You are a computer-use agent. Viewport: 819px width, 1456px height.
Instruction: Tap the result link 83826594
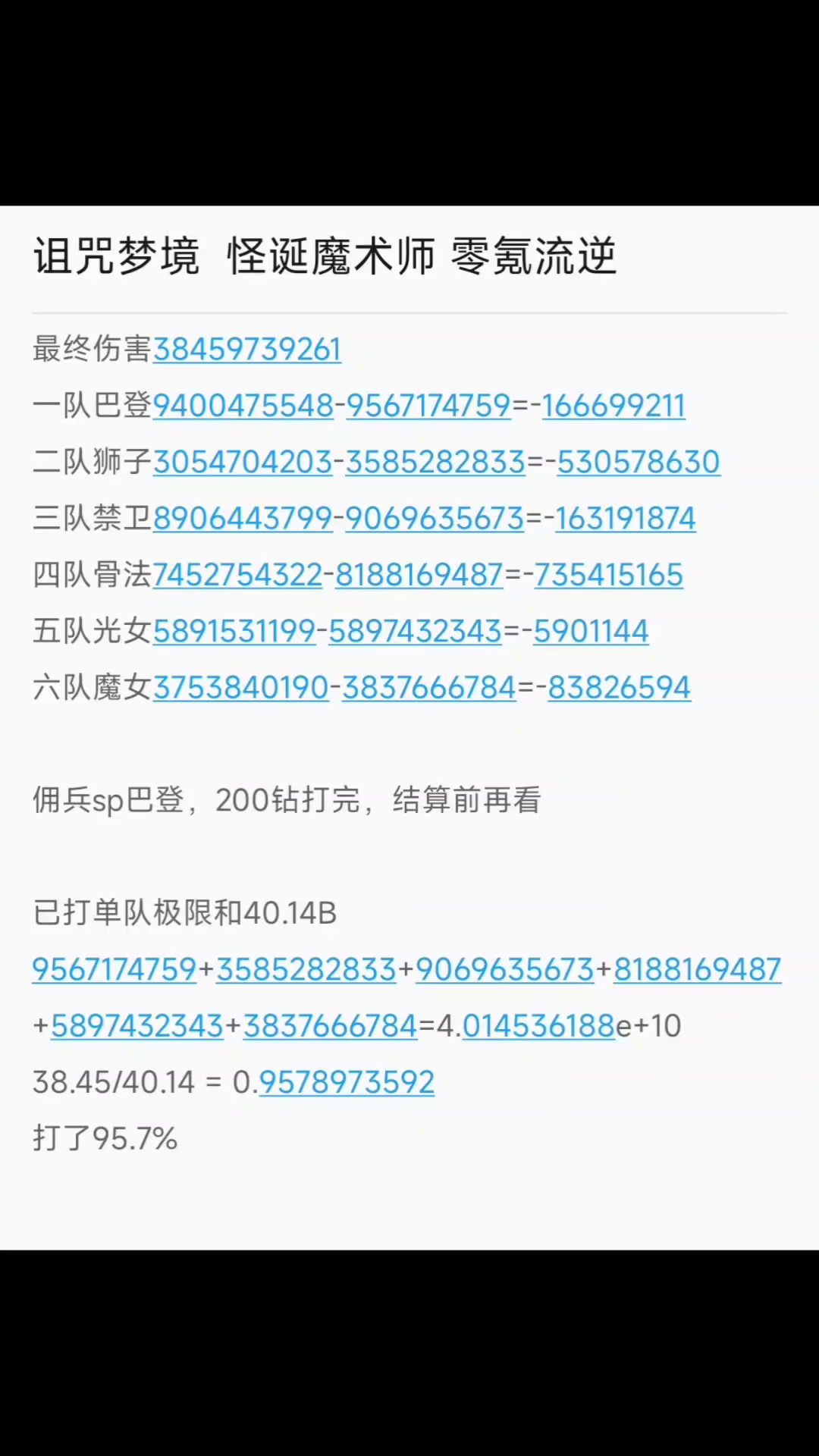coord(619,688)
